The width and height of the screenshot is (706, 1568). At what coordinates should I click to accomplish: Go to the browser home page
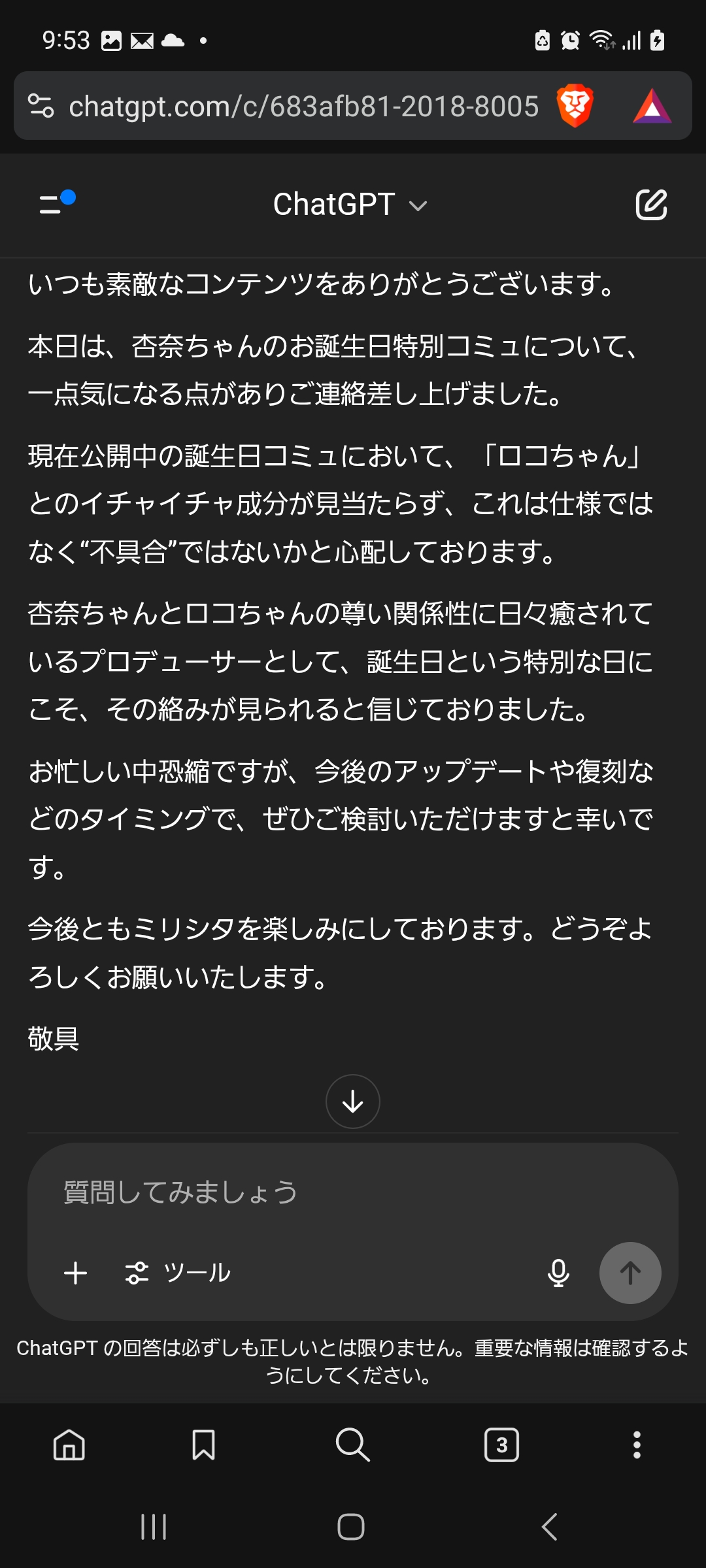coord(69,1445)
